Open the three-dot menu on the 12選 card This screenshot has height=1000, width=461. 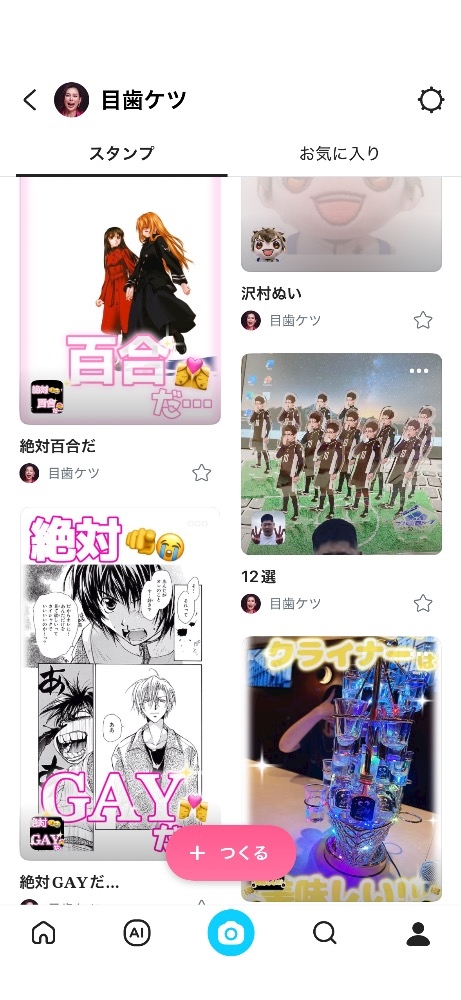coord(419,371)
